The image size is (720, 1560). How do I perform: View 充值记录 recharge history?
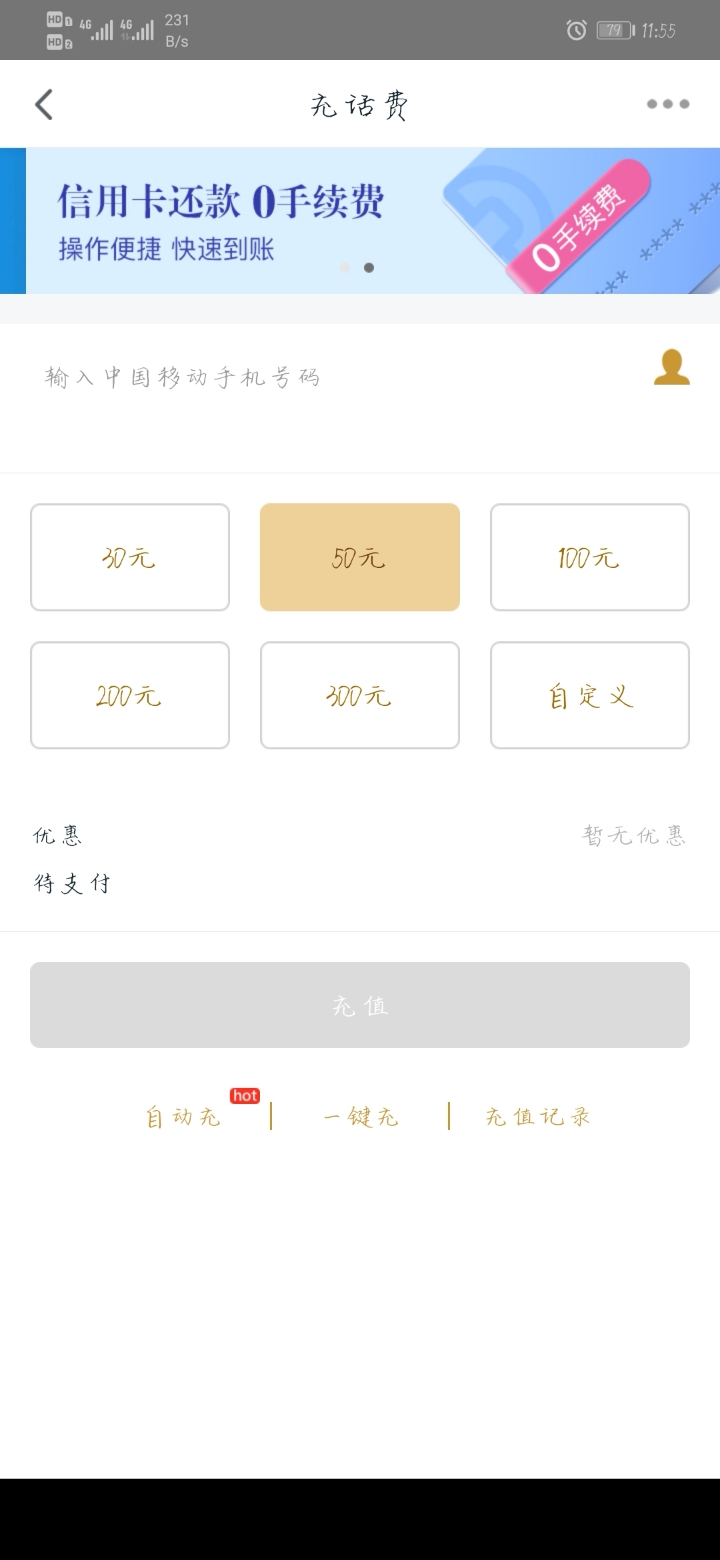(538, 1116)
